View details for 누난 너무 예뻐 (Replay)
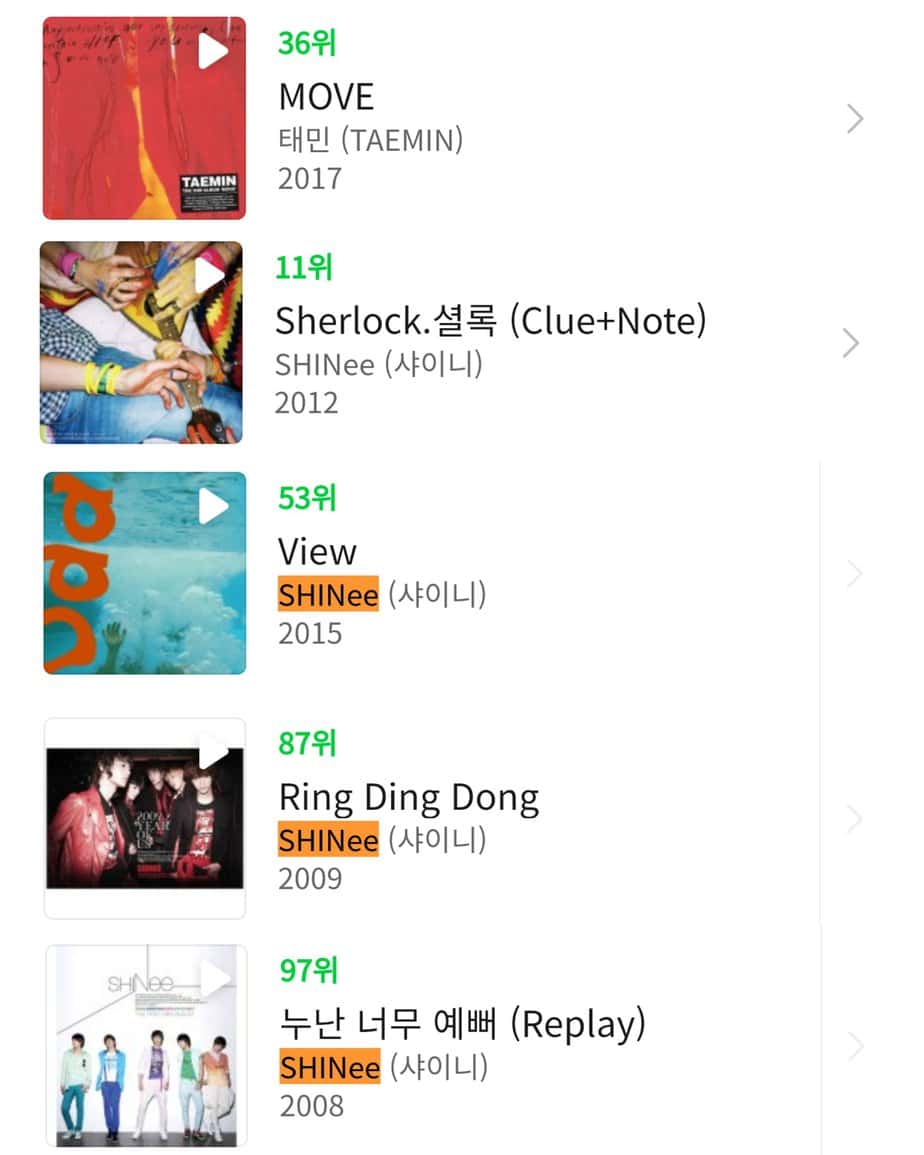Viewport: 924px width, 1155px height. (x=854, y=1046)
